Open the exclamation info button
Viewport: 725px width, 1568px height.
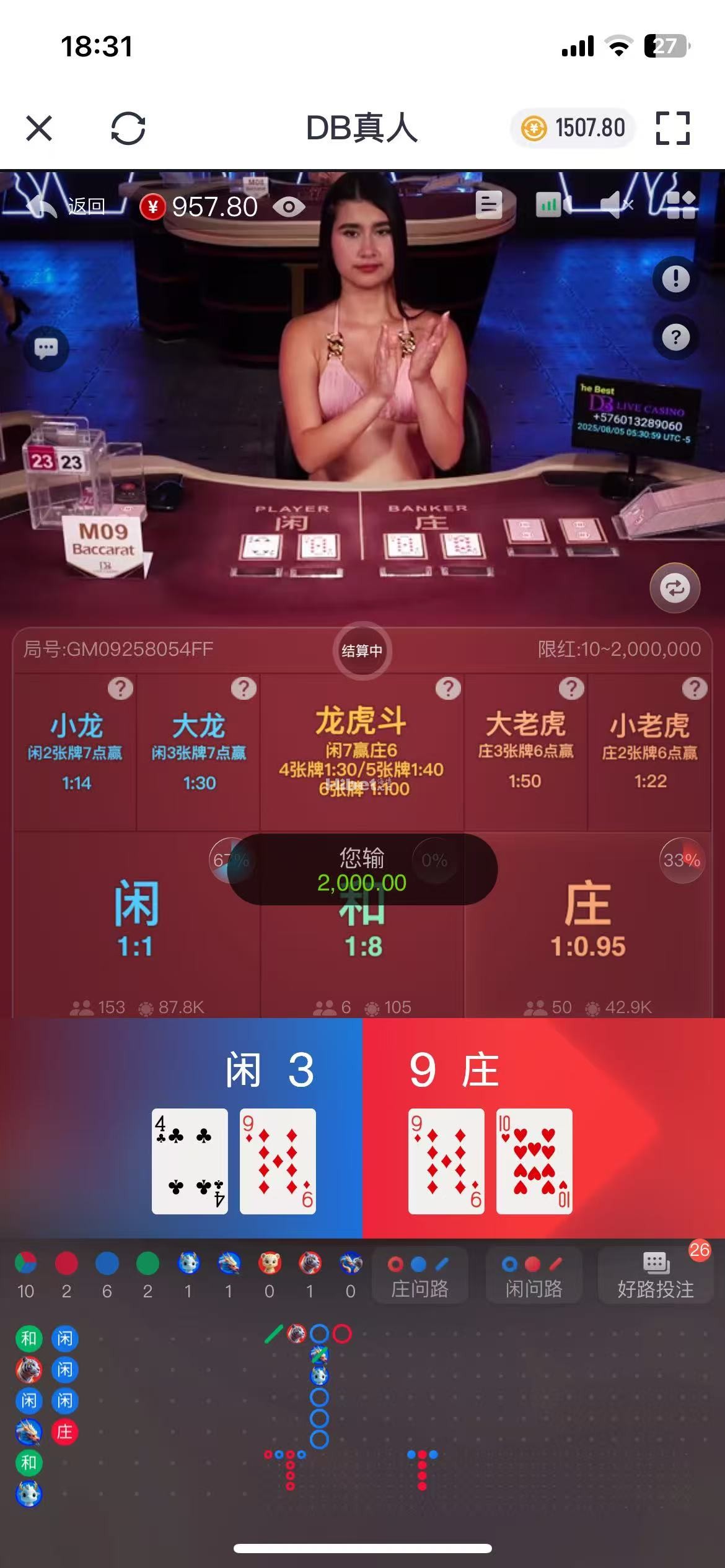[x=675, y=279]
